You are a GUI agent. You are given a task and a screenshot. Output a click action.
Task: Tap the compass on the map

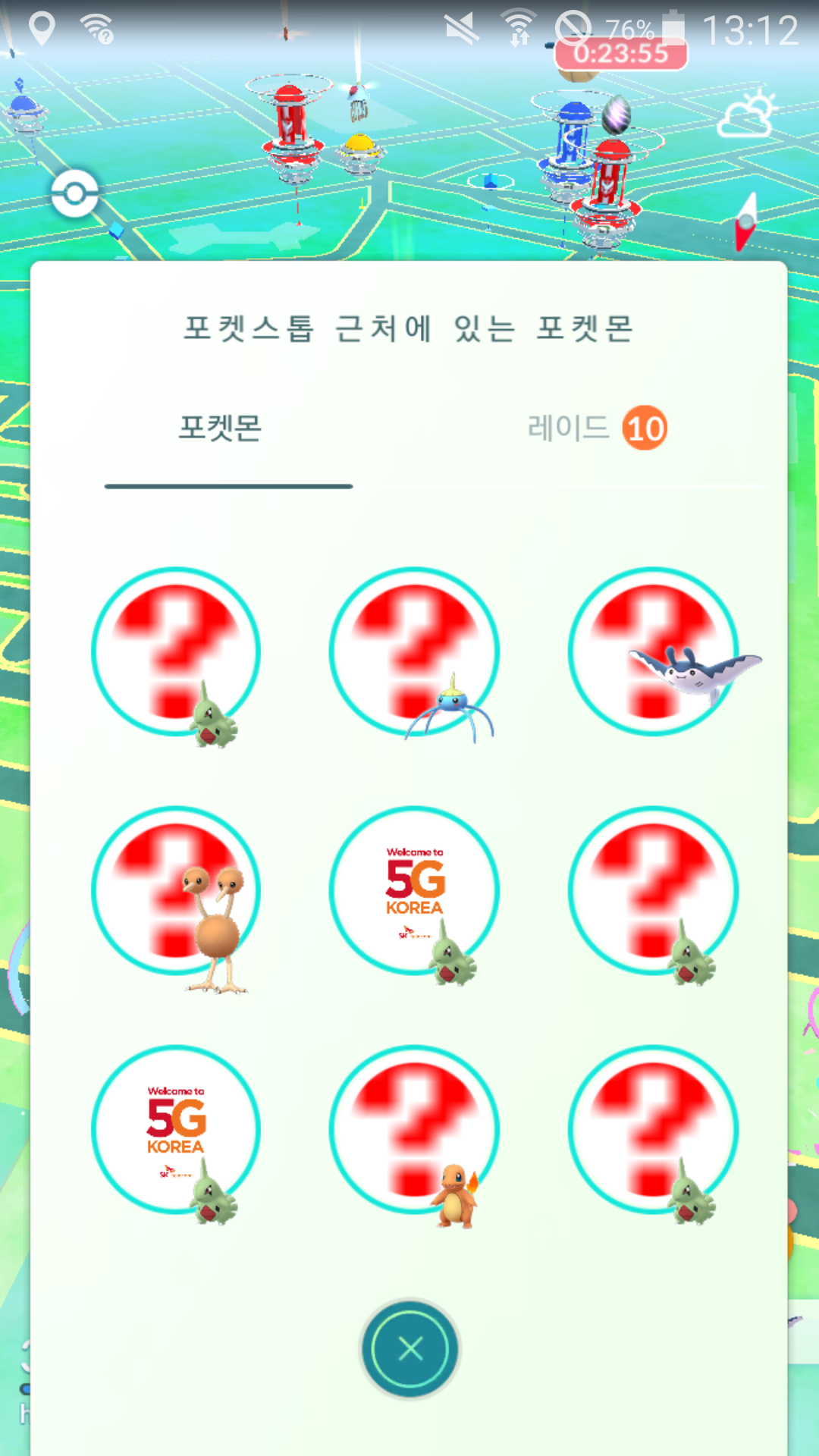[x=745, y=222]
